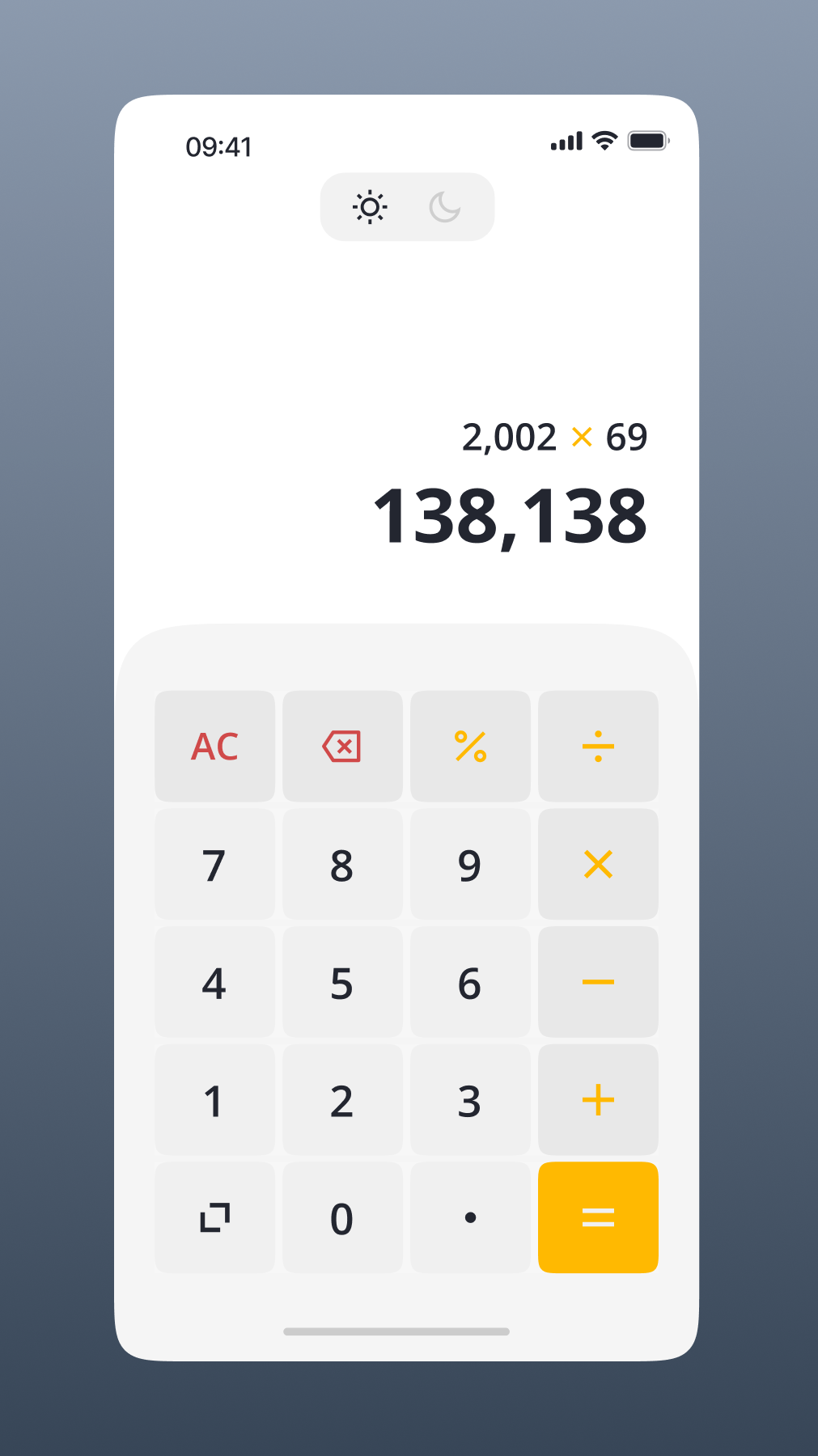
Task: Select the percent operator
Action: 470,746
